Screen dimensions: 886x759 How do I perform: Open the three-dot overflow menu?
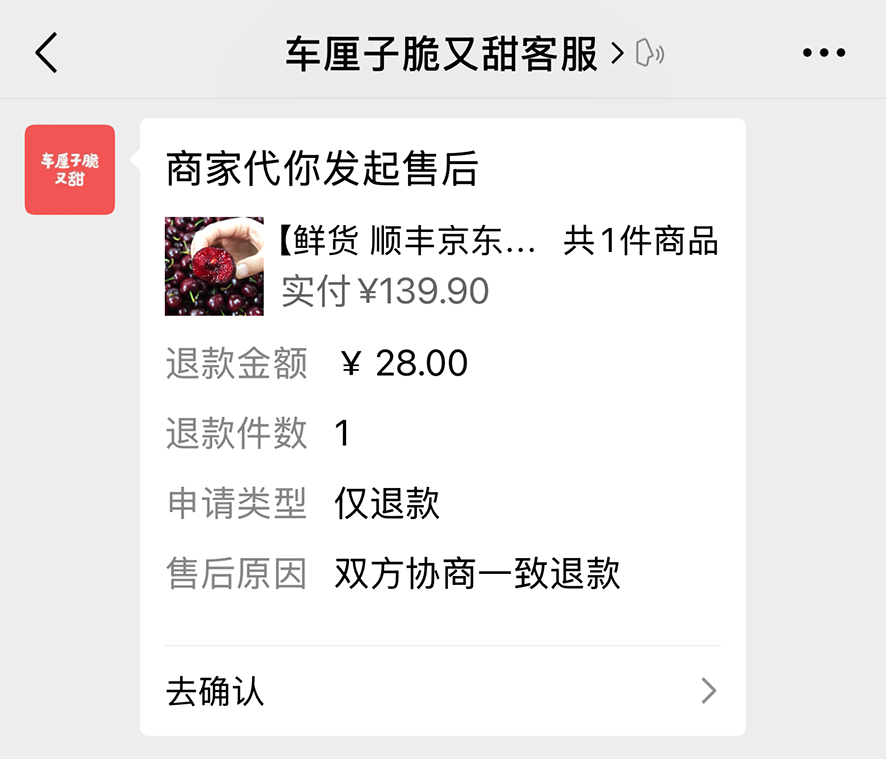click(823, 53)
